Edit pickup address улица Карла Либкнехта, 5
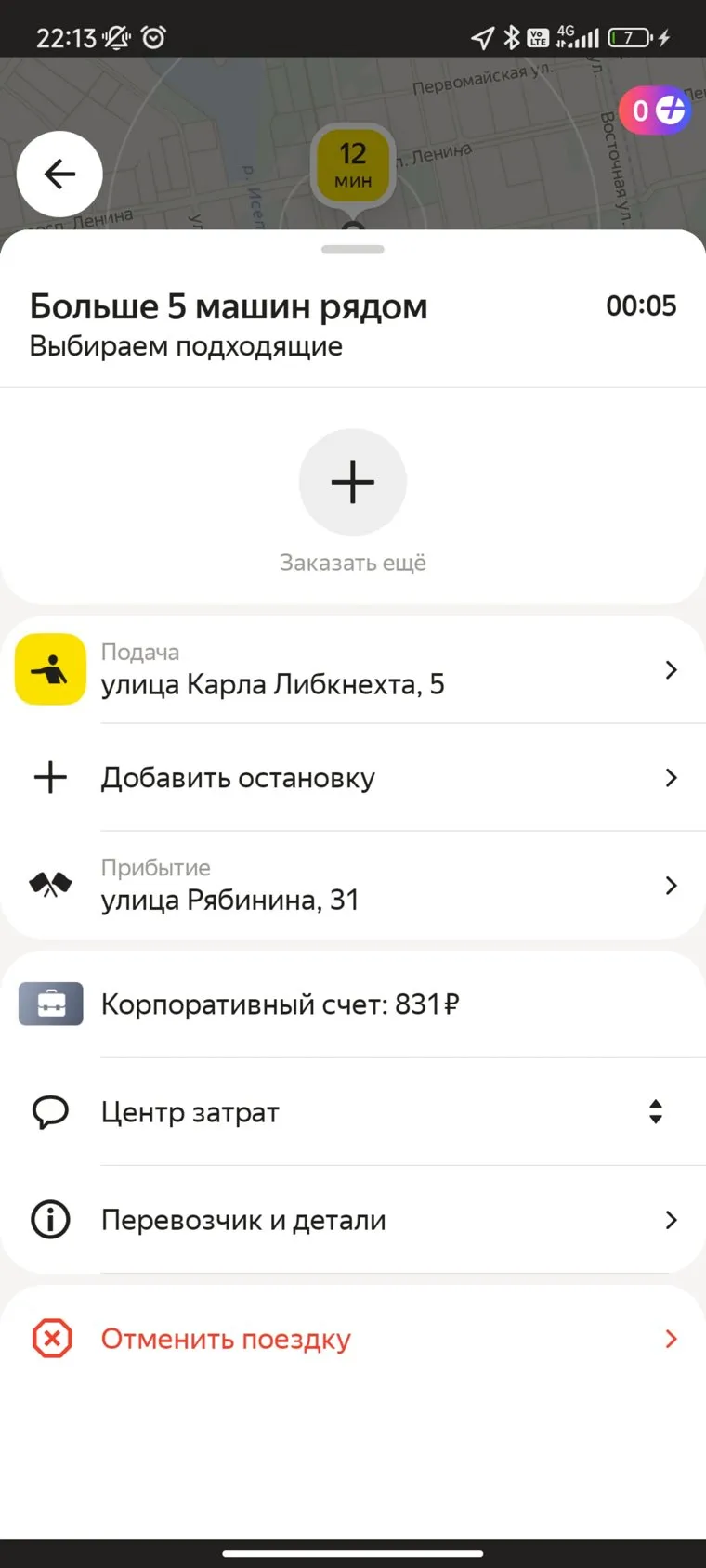The height and width of the screenshot is (1568, 706). [353, 670]
